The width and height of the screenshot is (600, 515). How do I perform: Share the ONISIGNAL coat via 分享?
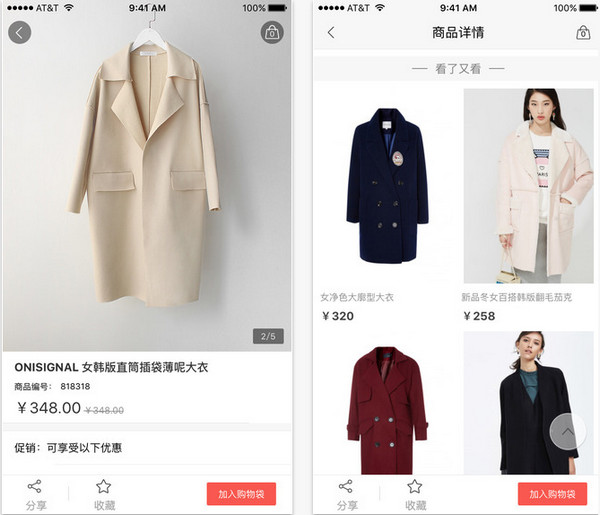click(x=35, y=494)
